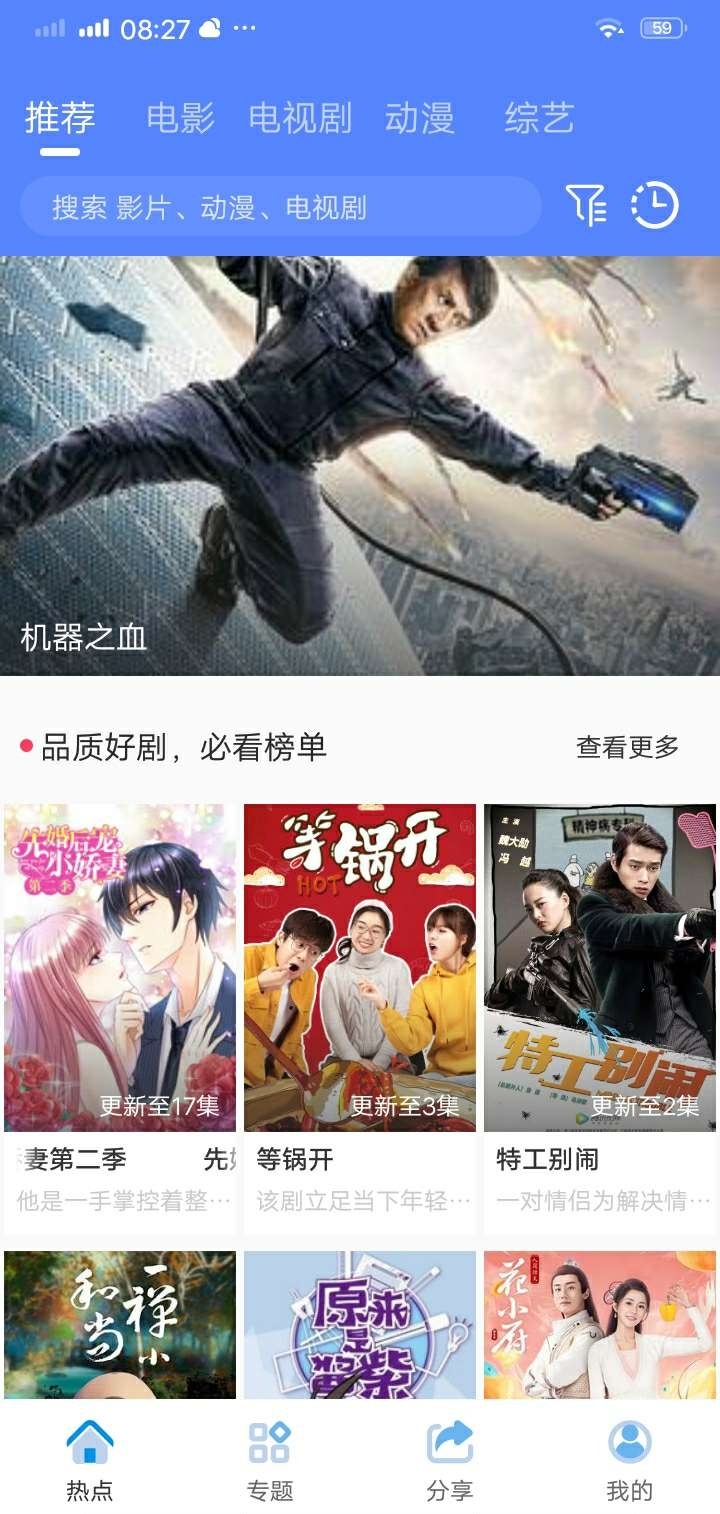Switch to the 电影 tab
This screenshot has height=1514, width=720.
coord(182,119)
